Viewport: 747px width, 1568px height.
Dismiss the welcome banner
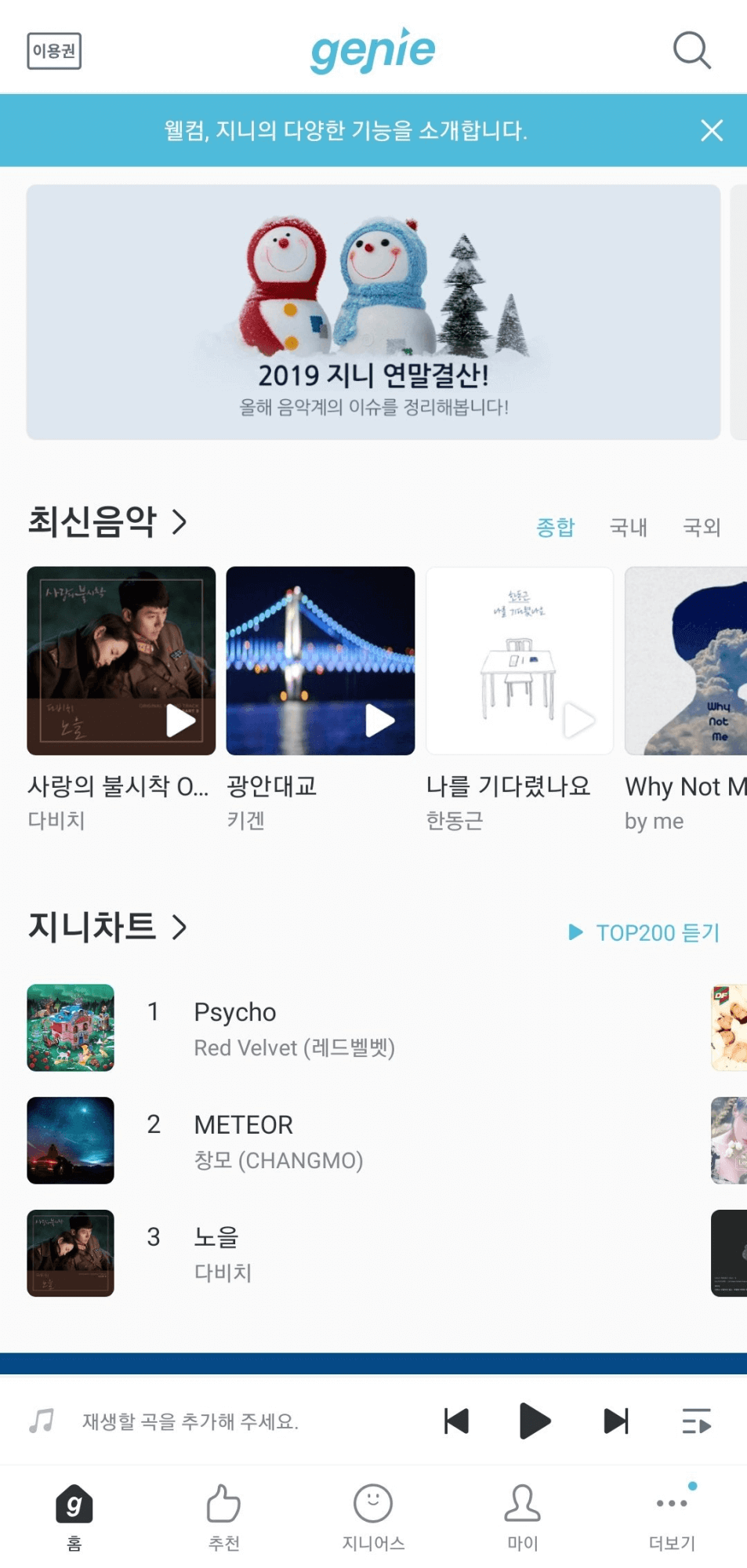pyautogui.click(x=711, y=130)
